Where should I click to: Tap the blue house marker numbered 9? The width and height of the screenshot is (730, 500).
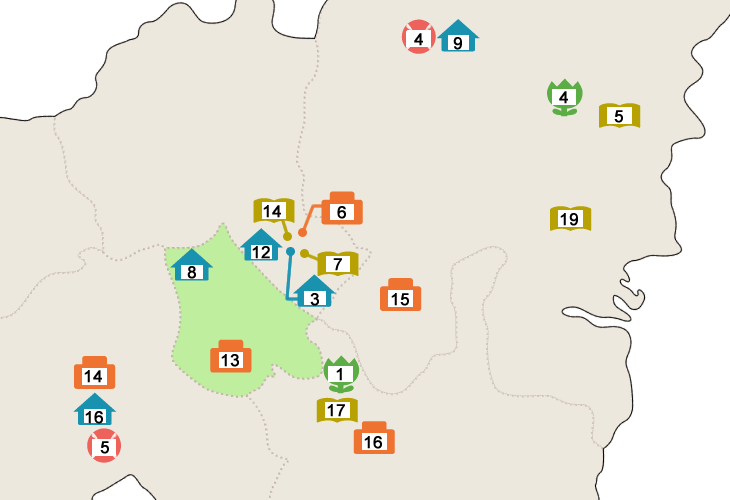point(458,38)
